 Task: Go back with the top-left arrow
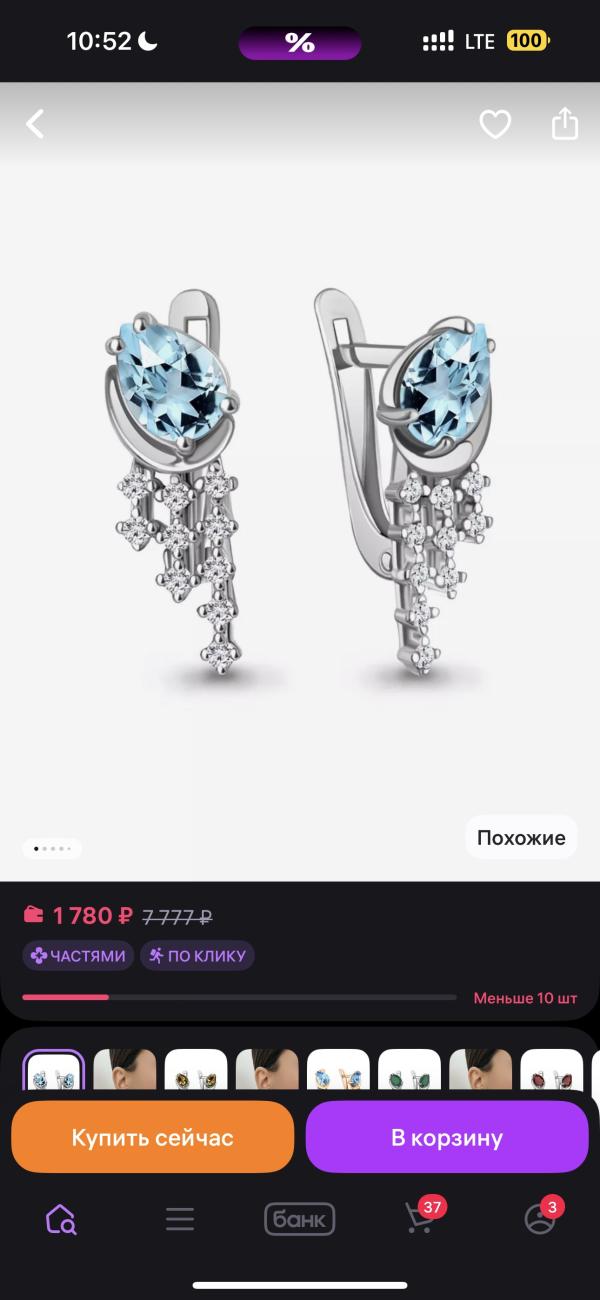coord(35,124)
